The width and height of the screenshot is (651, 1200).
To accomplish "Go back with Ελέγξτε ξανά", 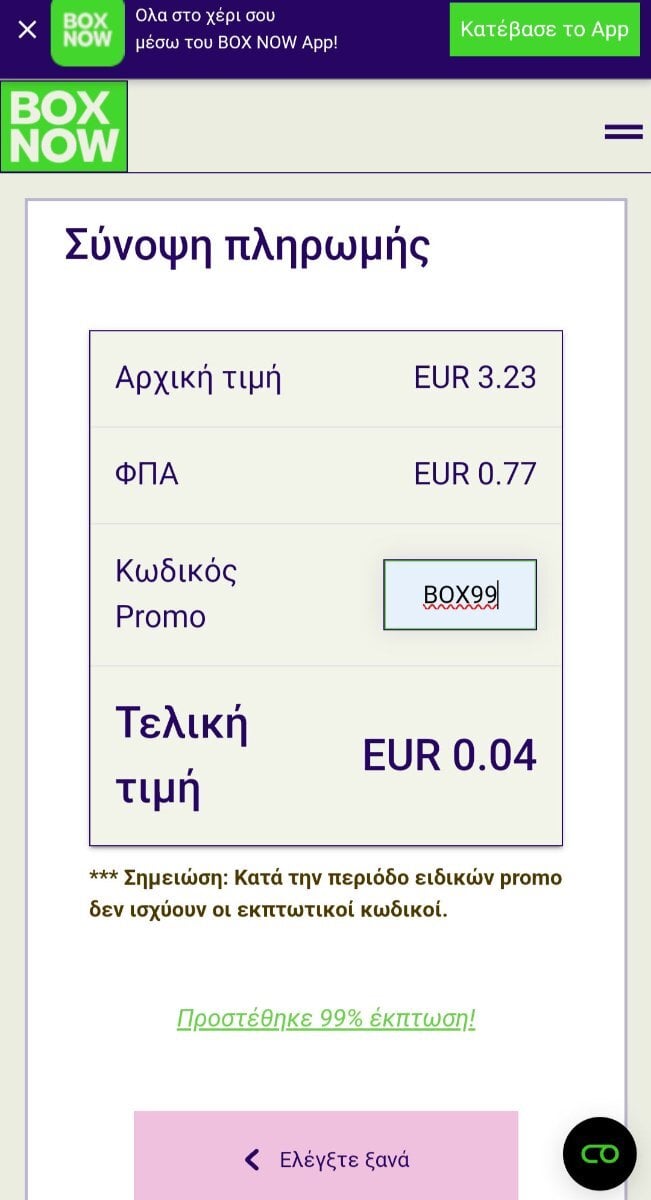I will 326,1158.
